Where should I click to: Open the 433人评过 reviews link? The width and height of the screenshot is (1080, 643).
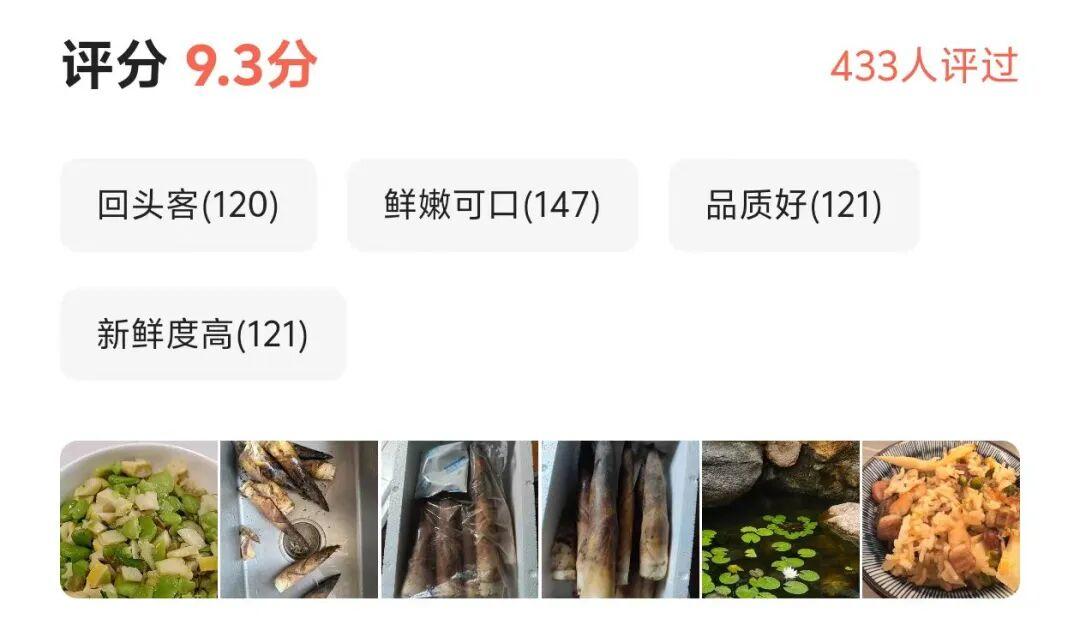pyautogui.click(x=923, y=67)
